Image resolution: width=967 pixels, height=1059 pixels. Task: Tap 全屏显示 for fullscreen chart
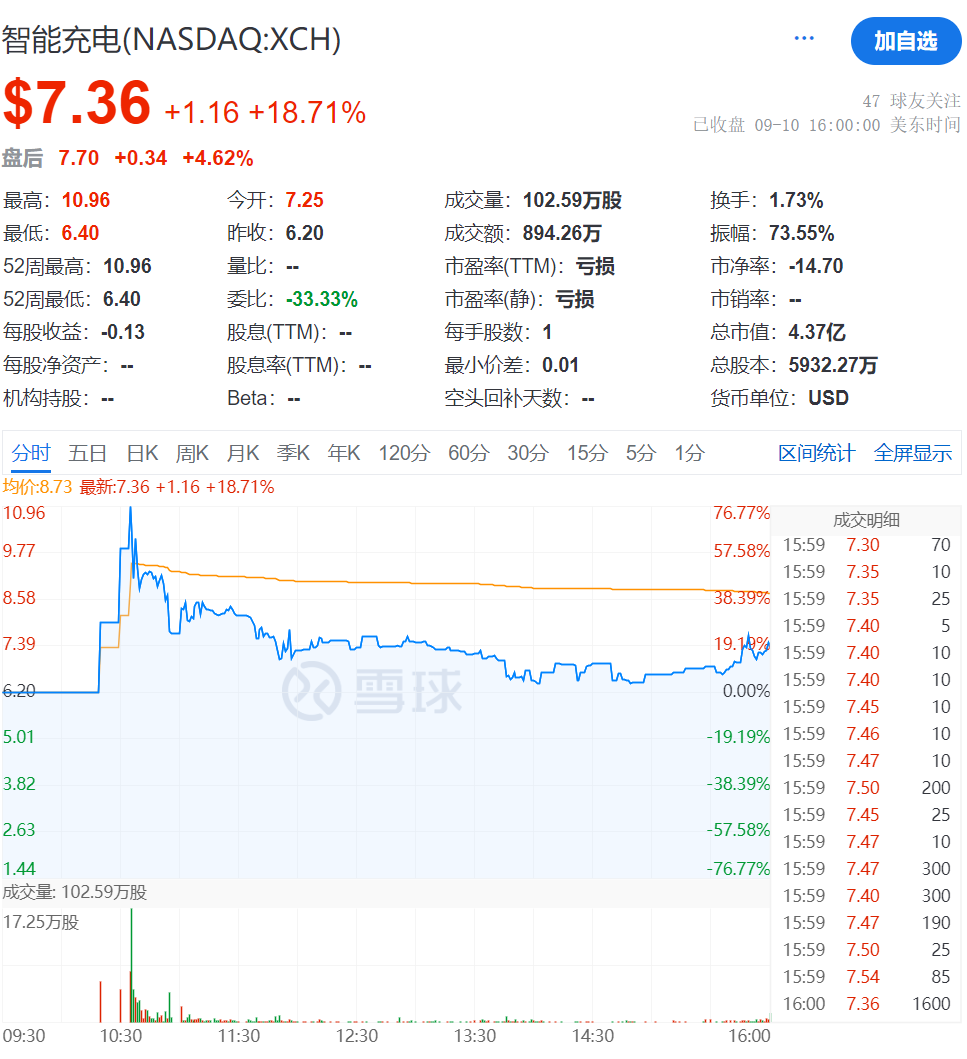pyautogui.click(x=912, y=453)
